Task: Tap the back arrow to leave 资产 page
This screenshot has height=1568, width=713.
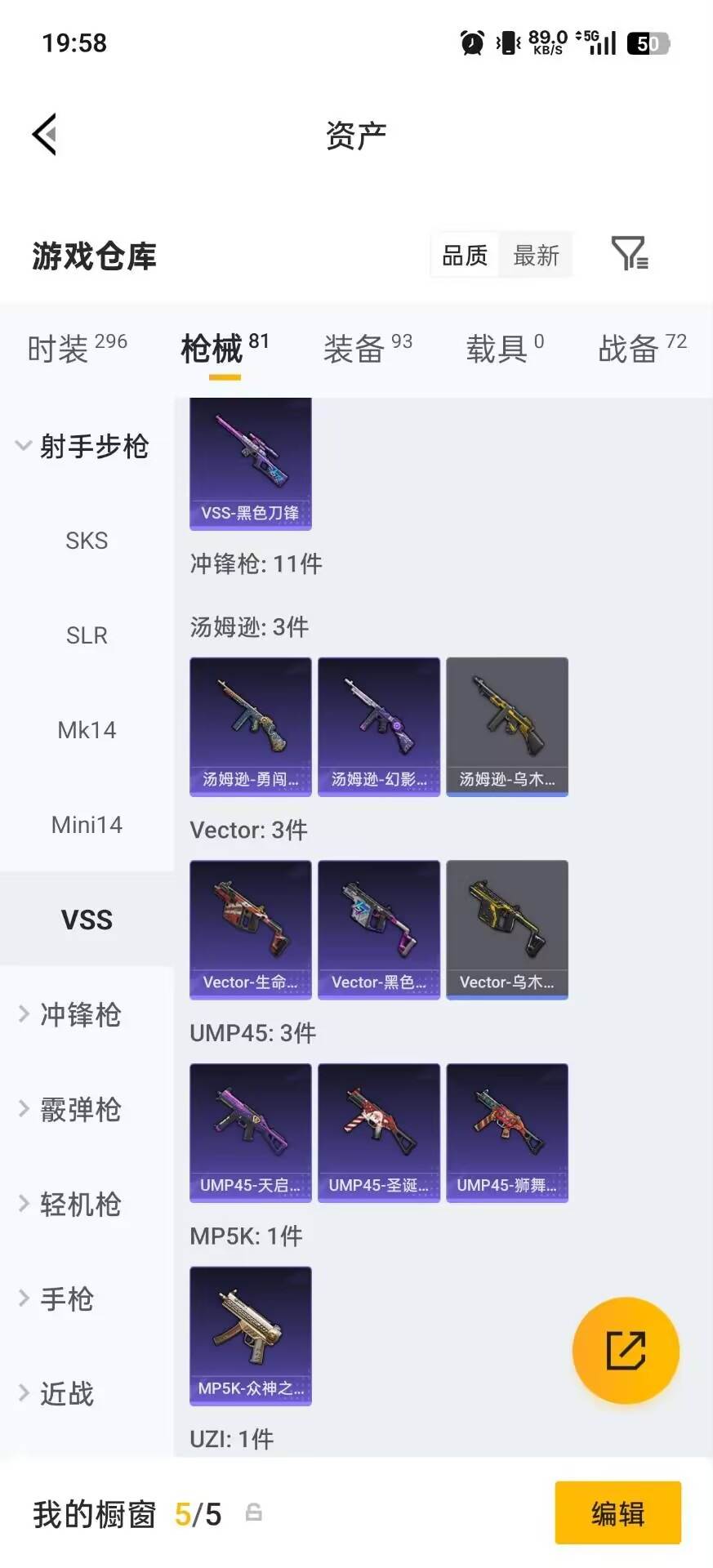Action: [45, 133]
